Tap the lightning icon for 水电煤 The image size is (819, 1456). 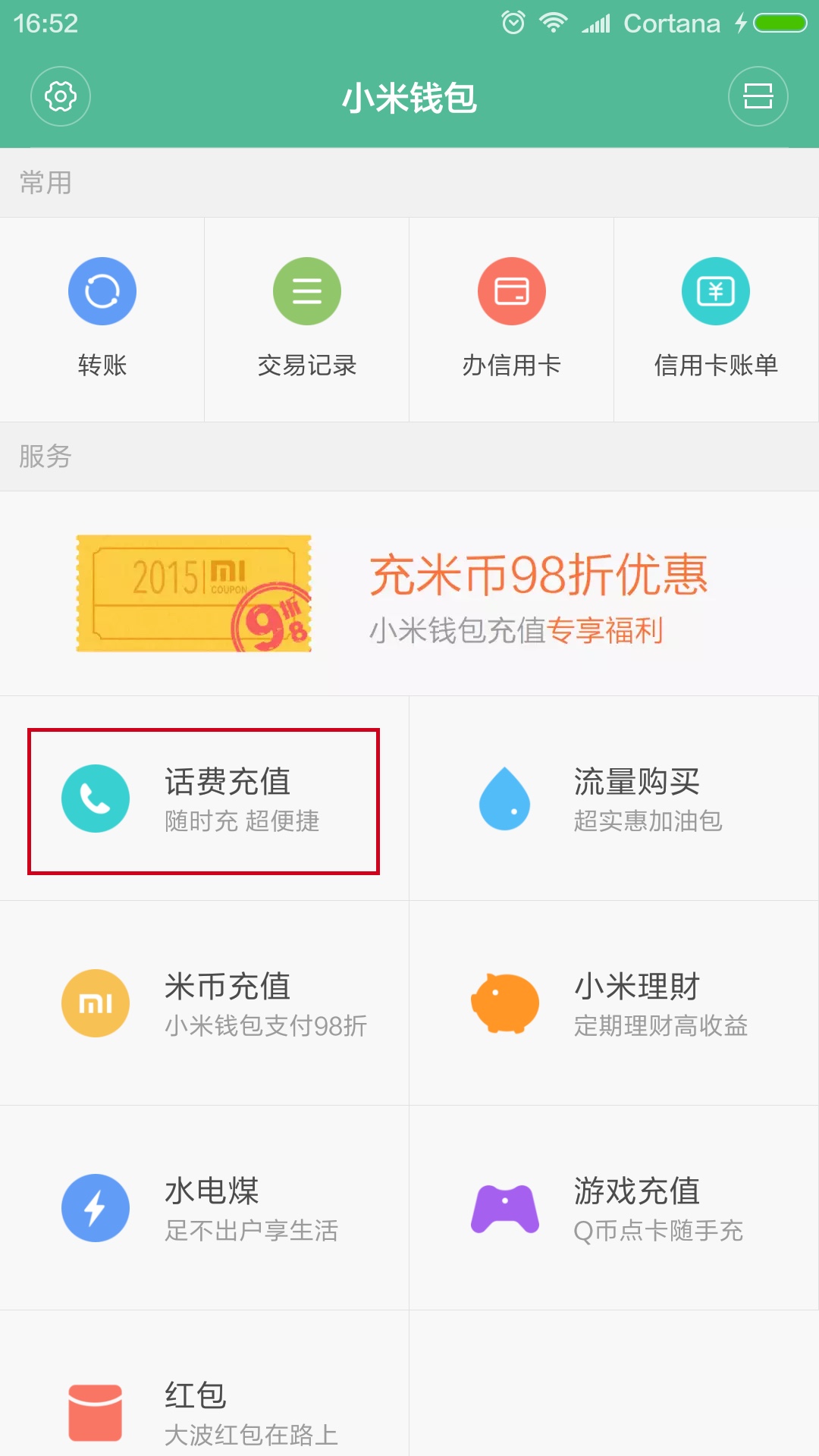point(96,1208)
